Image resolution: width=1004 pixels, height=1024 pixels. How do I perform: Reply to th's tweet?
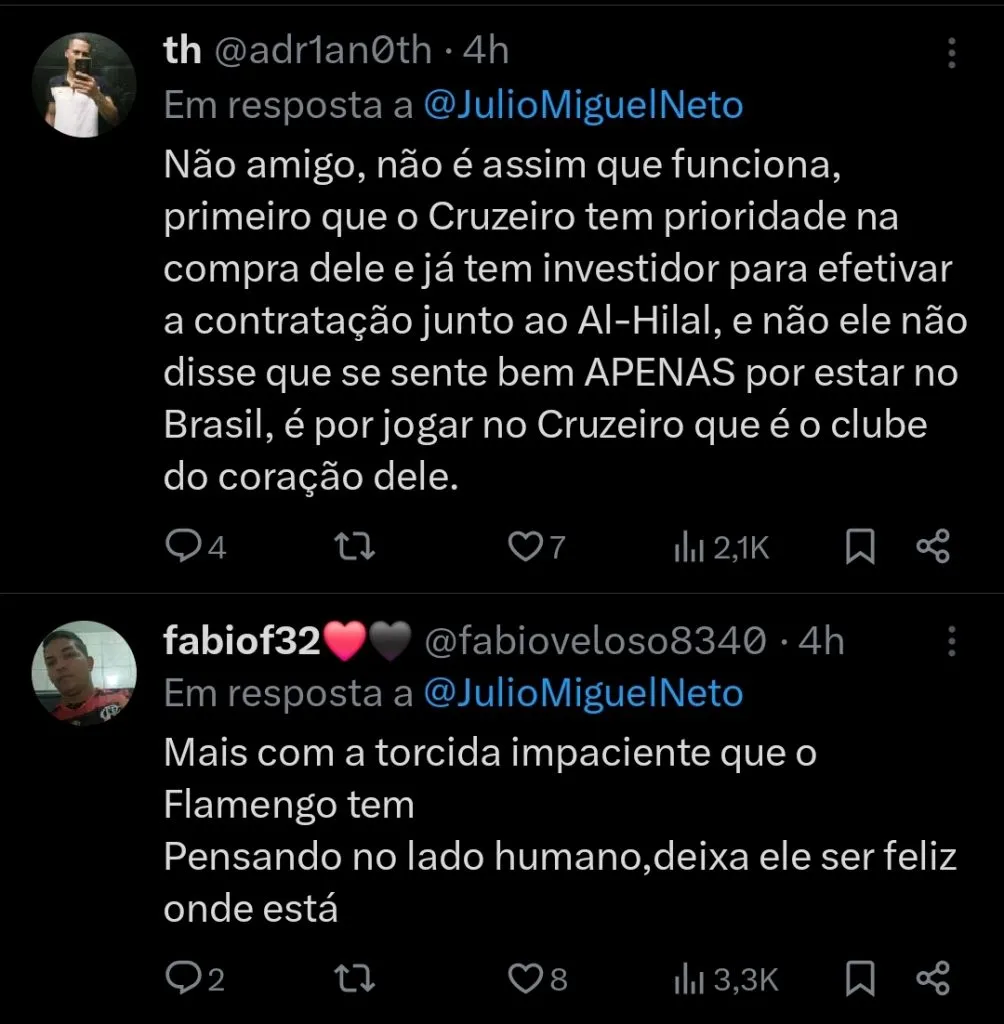(x=188, y=546)
